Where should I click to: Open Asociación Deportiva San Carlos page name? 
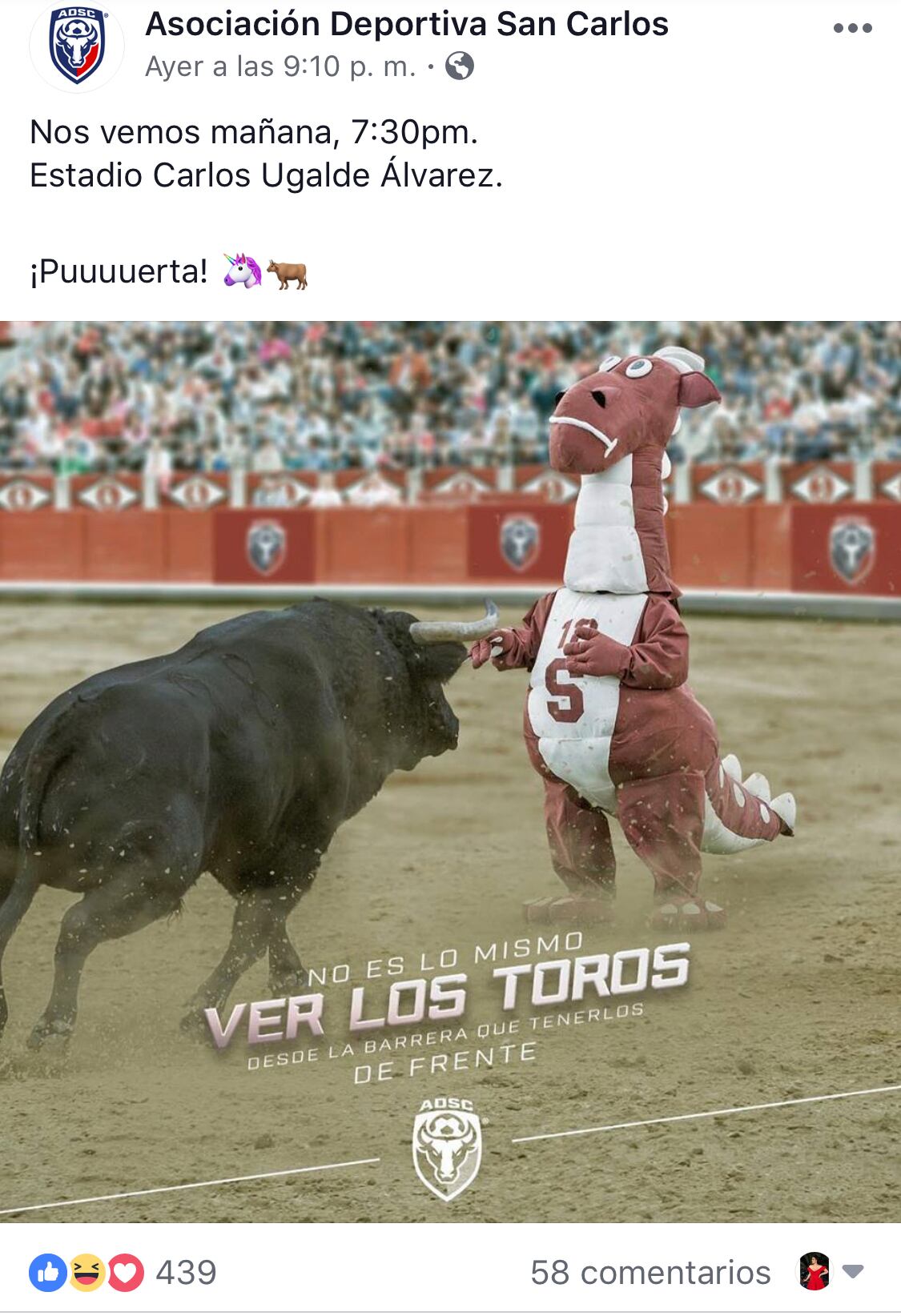pyautogui.click(x=406, y=24)
